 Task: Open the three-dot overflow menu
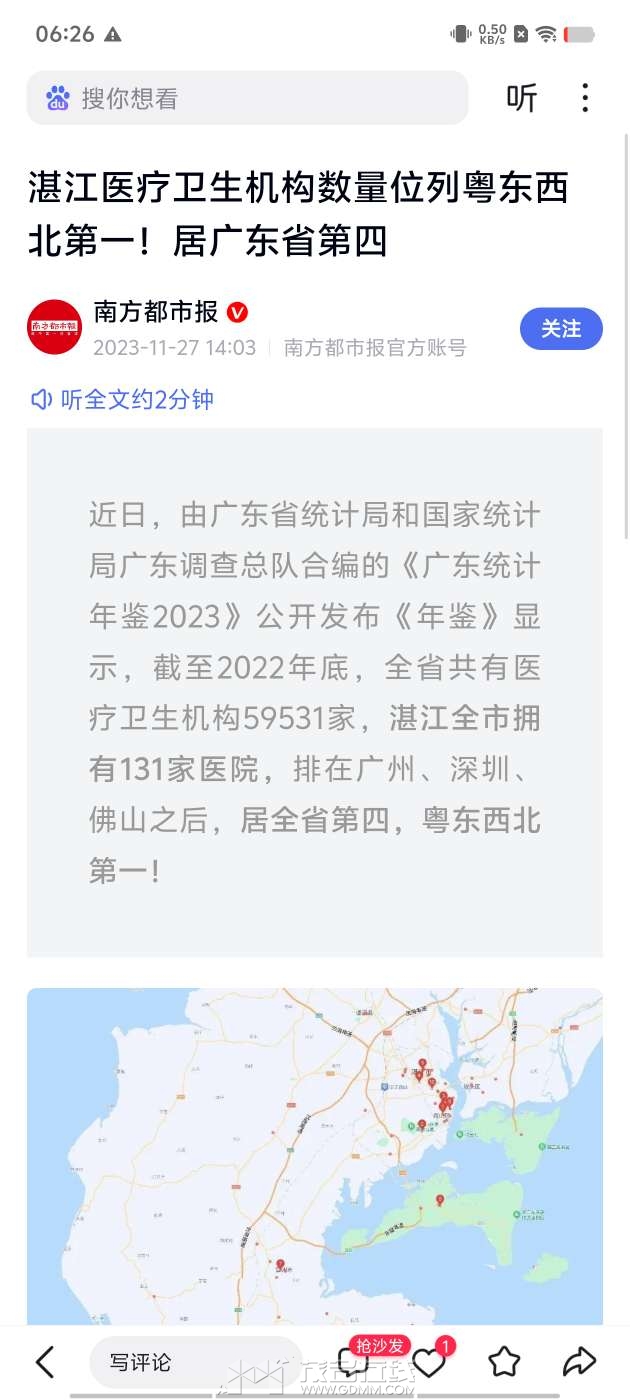(x=585, y=98)
